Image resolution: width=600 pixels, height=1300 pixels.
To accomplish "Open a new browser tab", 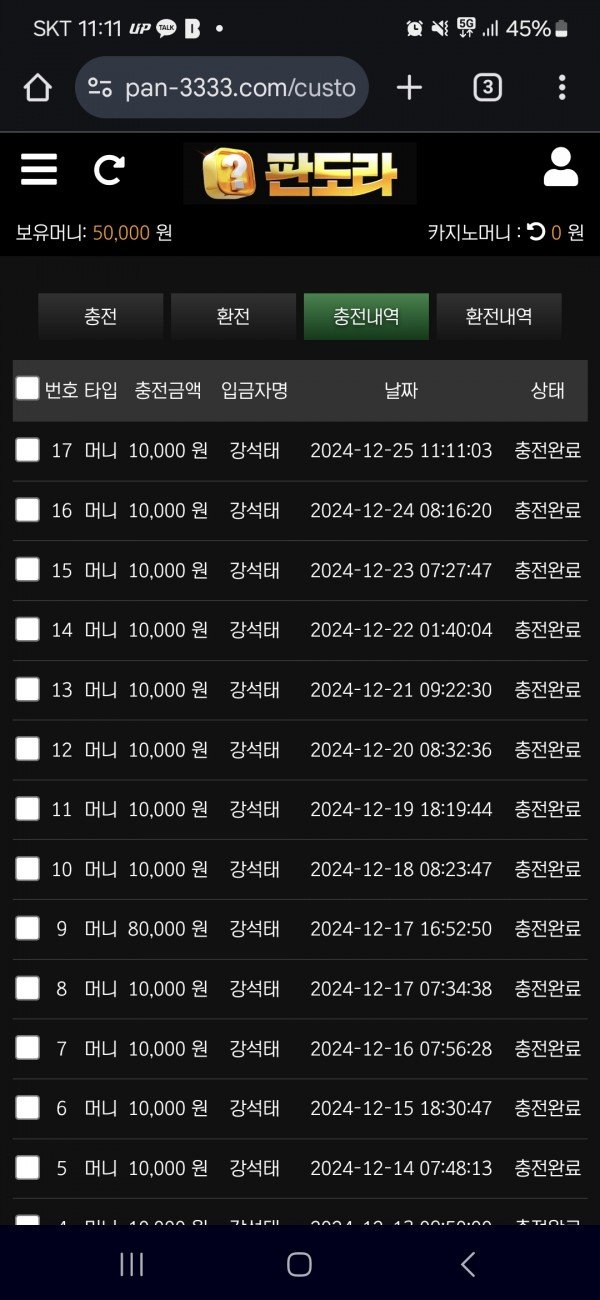I will tap(409, 88).
